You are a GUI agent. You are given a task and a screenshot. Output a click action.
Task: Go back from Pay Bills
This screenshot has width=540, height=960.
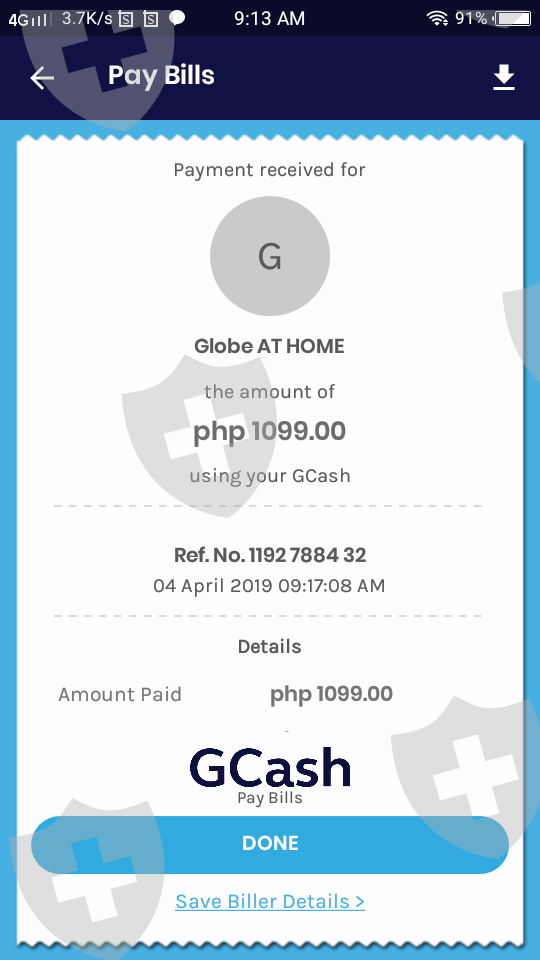click(x=42, y=78)
